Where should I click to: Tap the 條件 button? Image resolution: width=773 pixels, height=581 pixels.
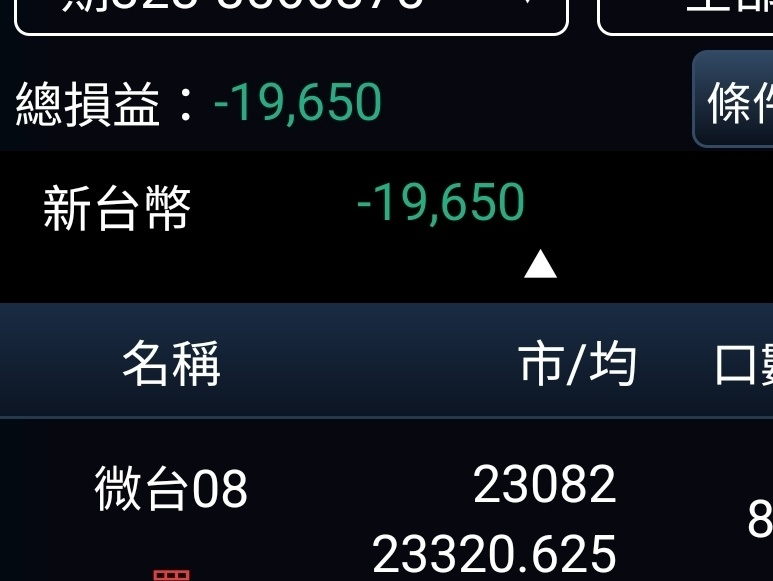(x=735, y=100)
